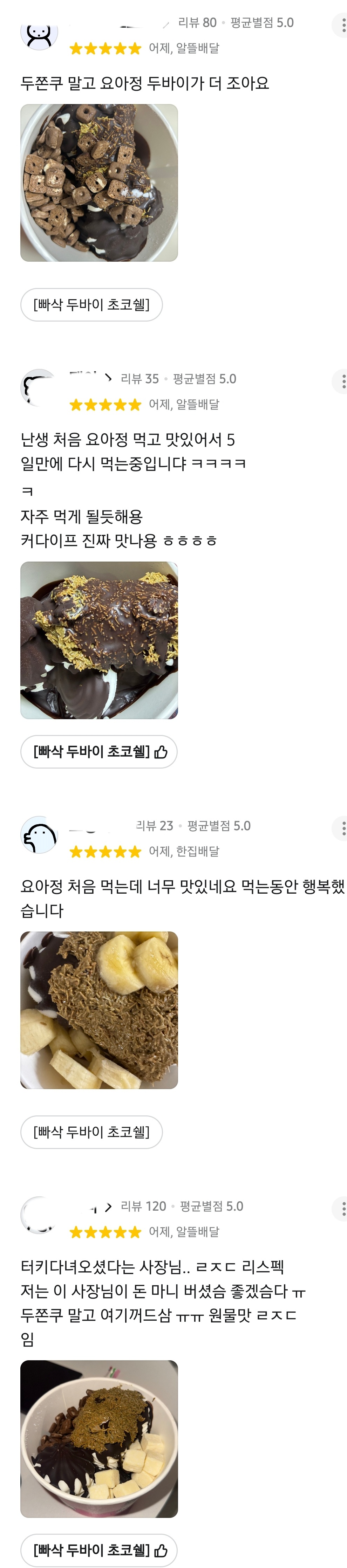
Task: Open the overflow menu on the 리뷰 120 review
Action: [x=343, y=1209]
